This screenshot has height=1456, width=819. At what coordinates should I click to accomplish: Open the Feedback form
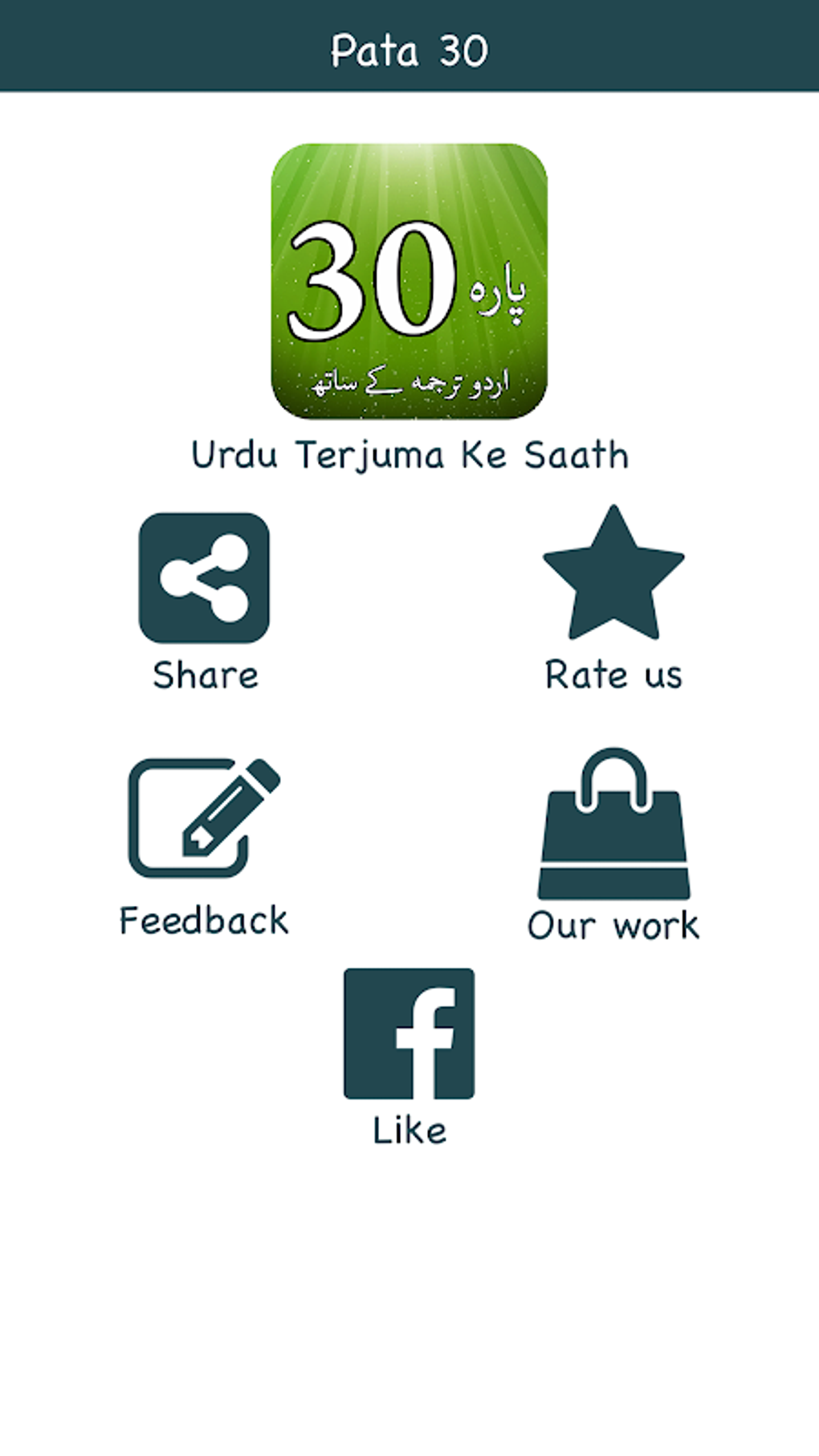(204, 819)
